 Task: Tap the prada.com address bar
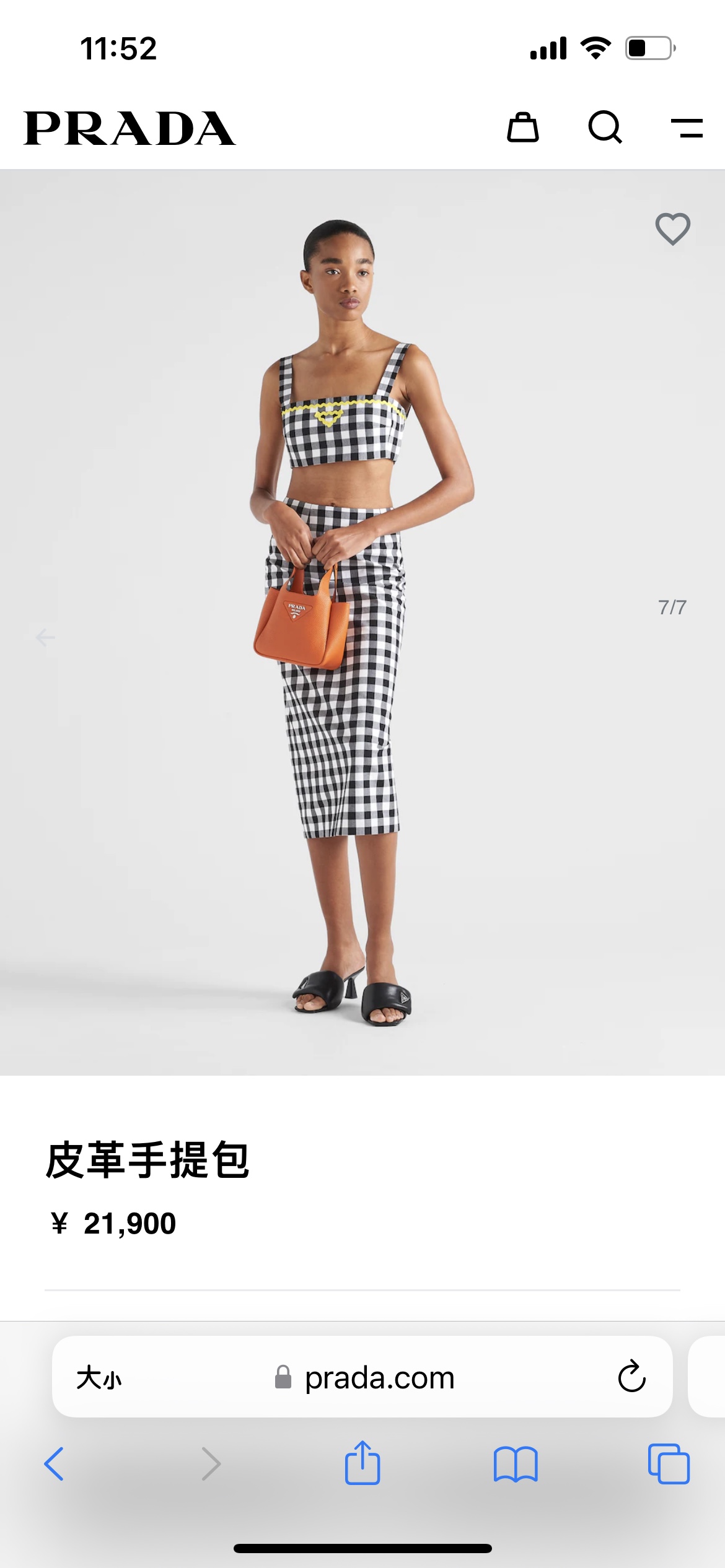(x=379, y=1378)
